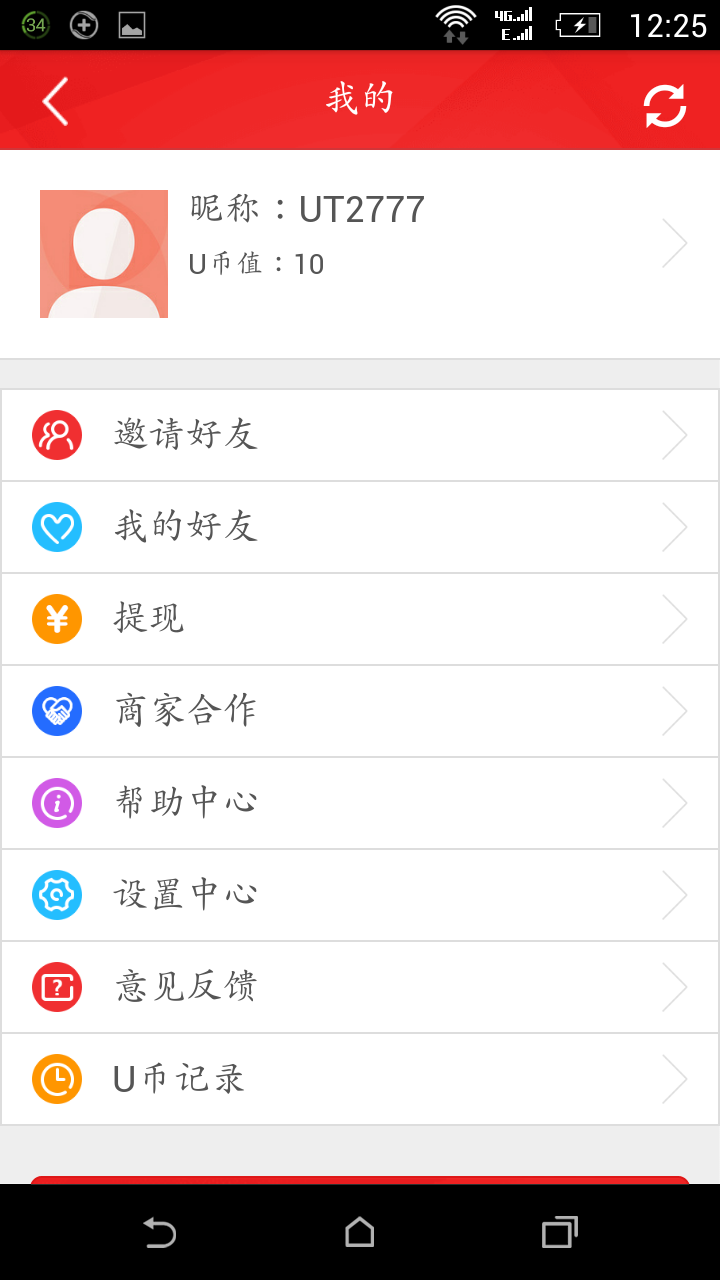
Task: Open the purple 帮助中心 info icon
Action: (57, 803)
